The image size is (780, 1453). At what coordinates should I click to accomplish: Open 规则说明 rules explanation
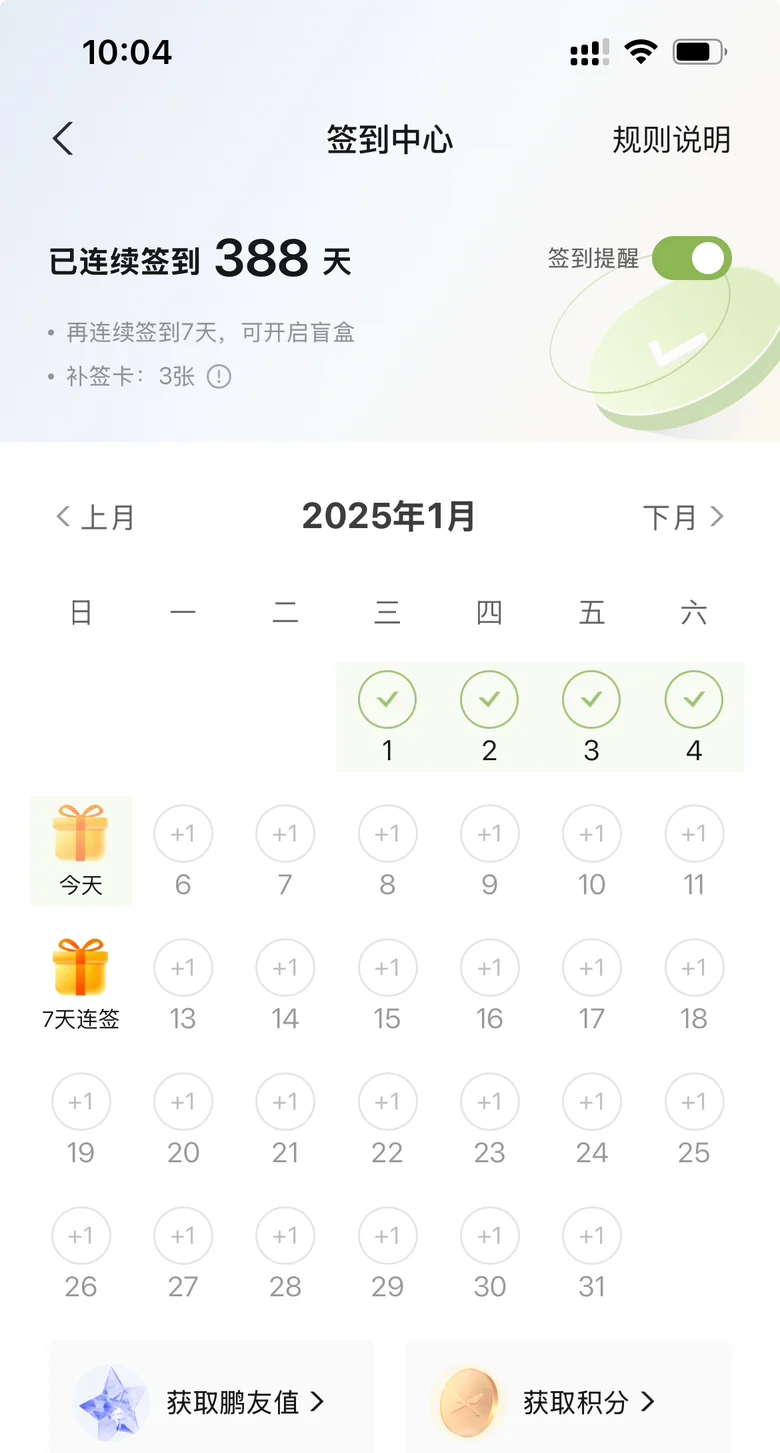coord(671,140)
